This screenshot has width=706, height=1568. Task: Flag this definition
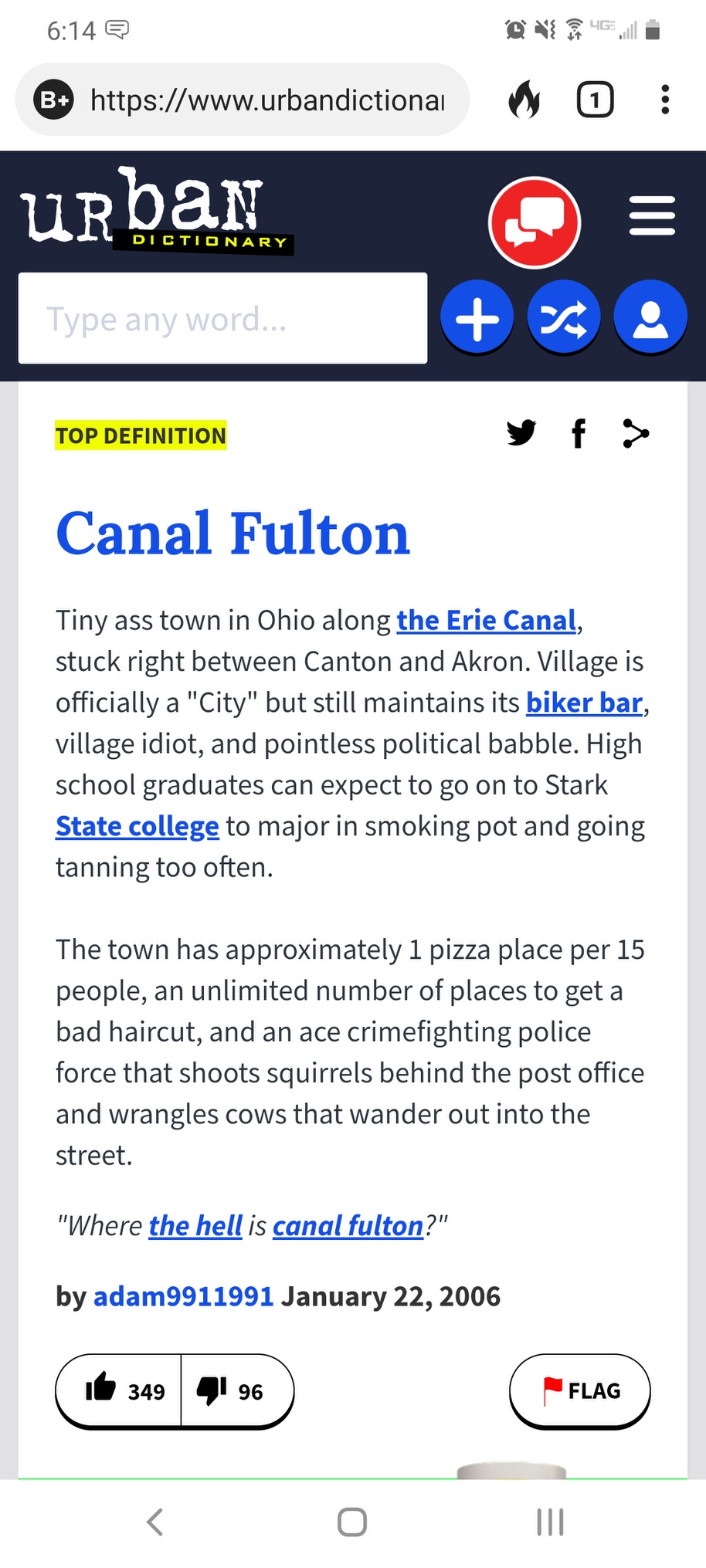pos(580,1390)
